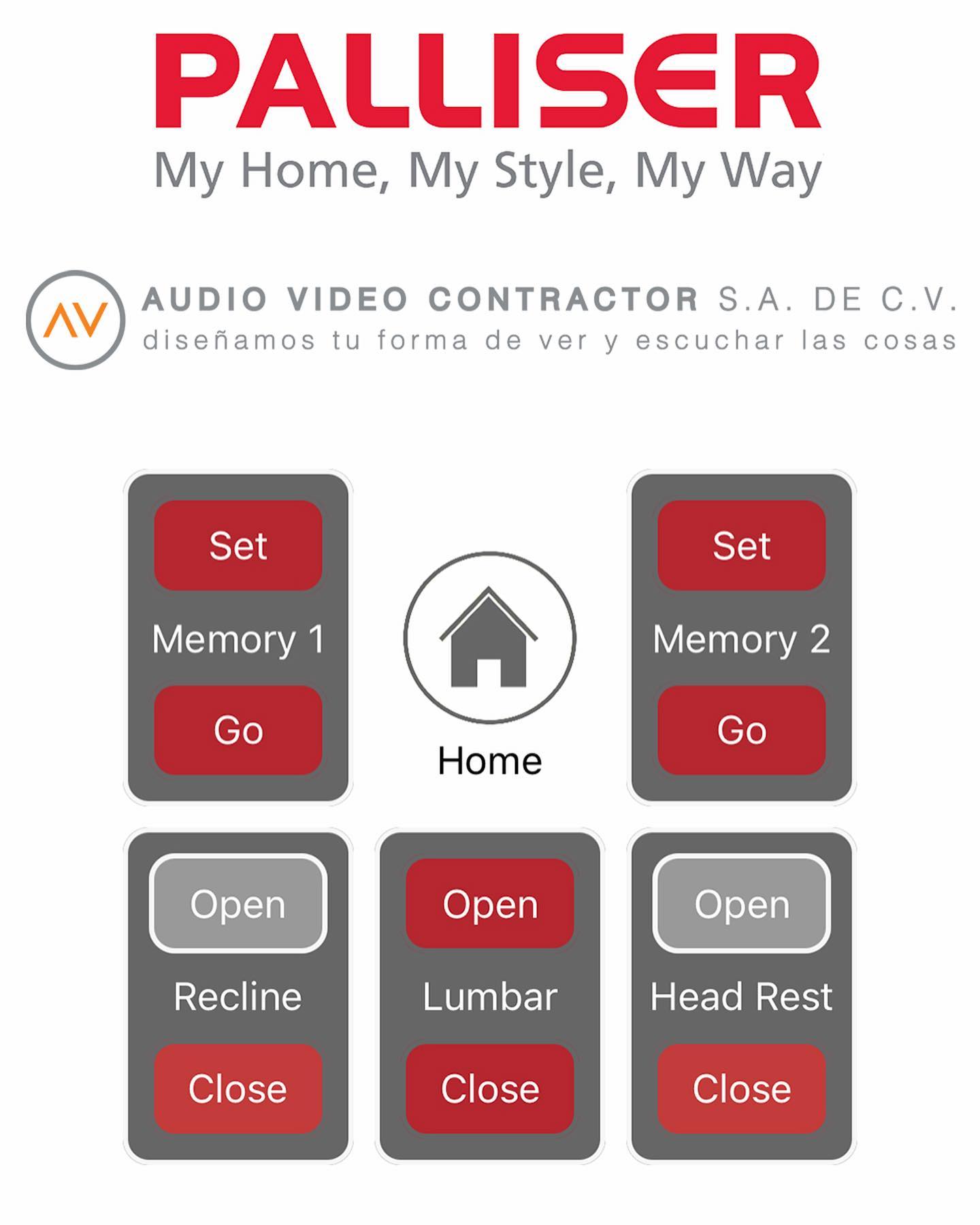
Task: Tap Set for Memory 1
Action: coord(238,545)
